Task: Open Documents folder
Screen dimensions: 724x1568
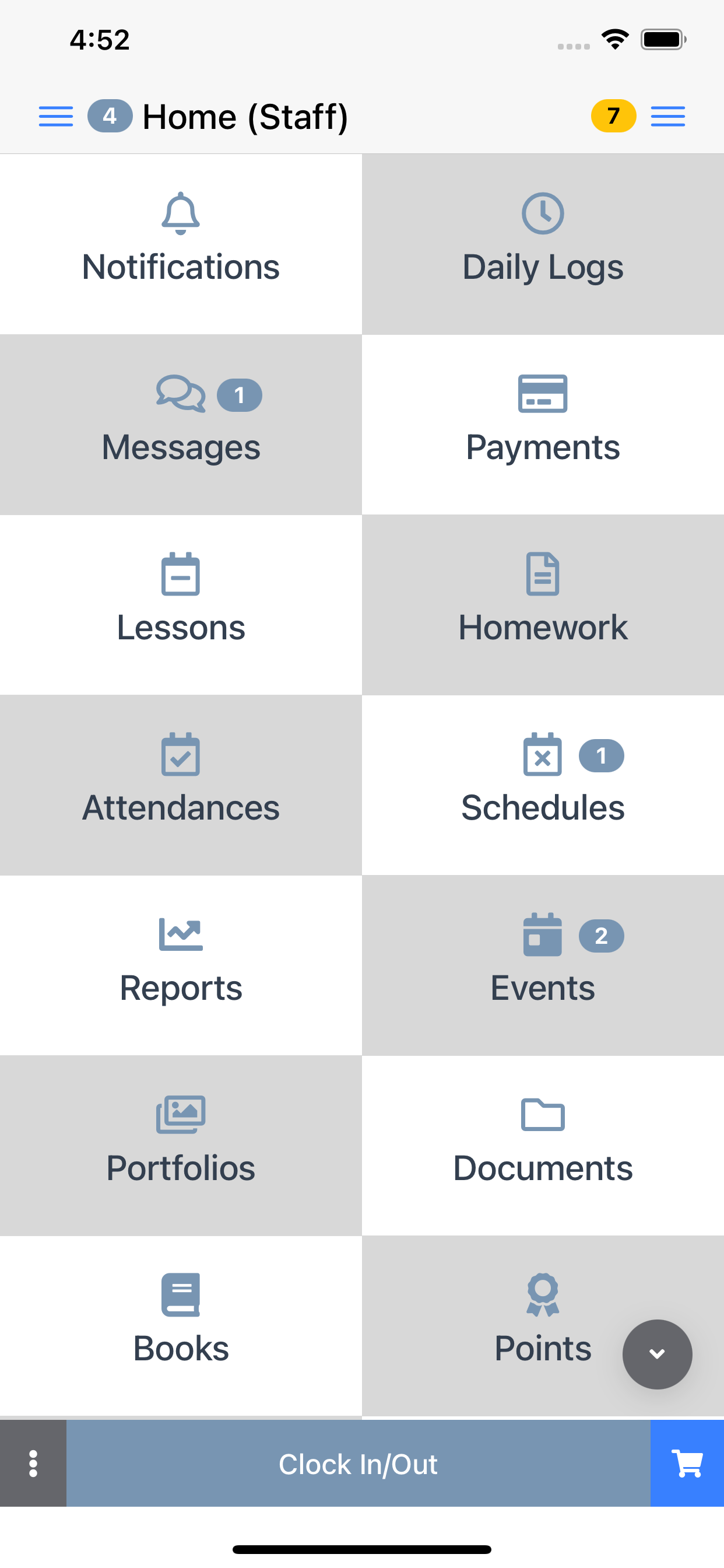Action: (543, 1145)
